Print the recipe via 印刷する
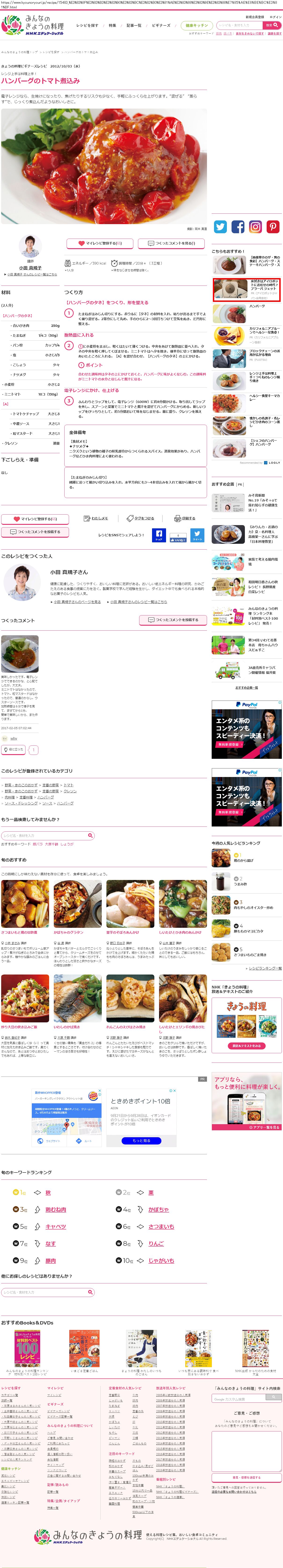This screenshot has height=1568, width=283. pyautogui.click(x=185, y=519)
